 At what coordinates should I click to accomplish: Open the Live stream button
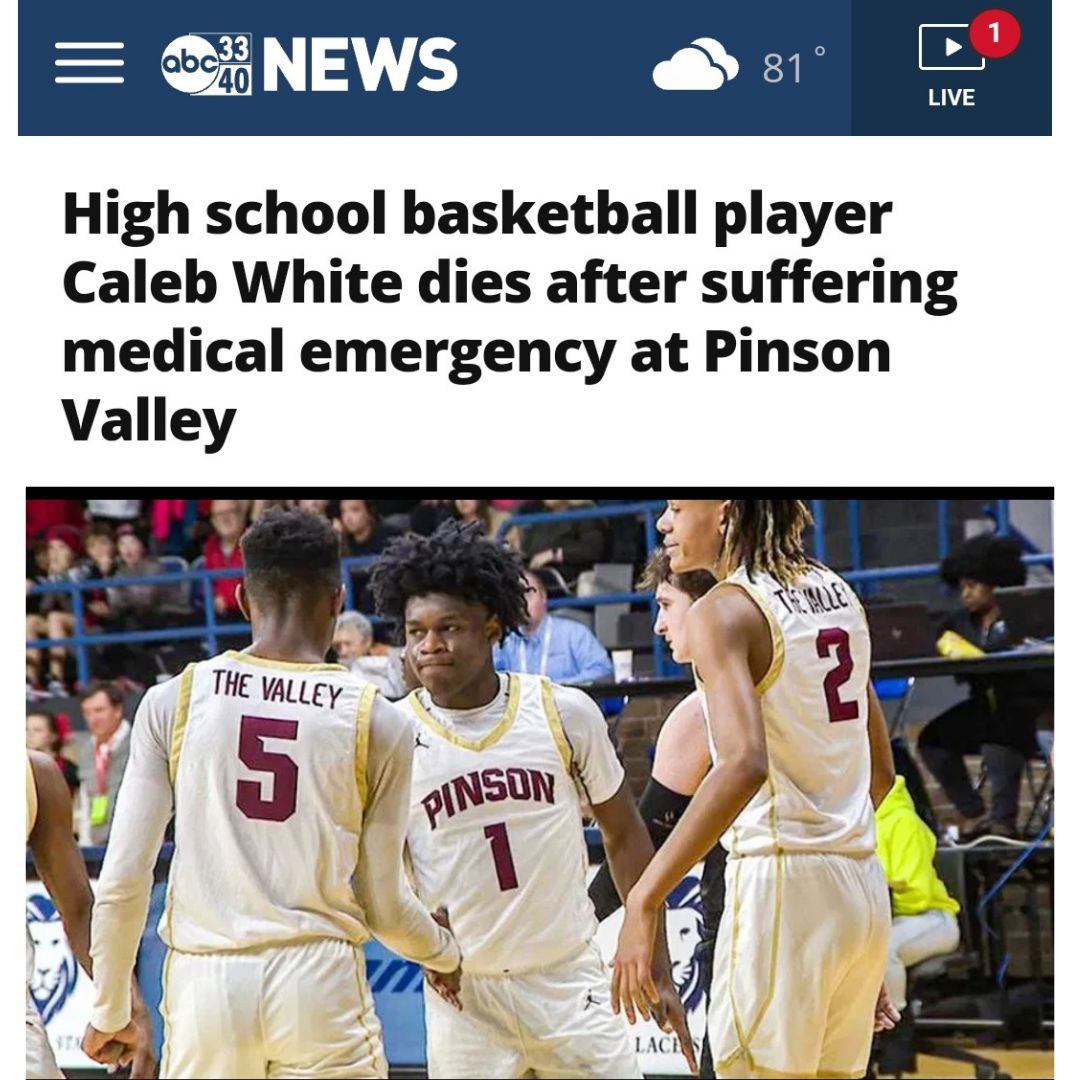click(x=951, y=67)
